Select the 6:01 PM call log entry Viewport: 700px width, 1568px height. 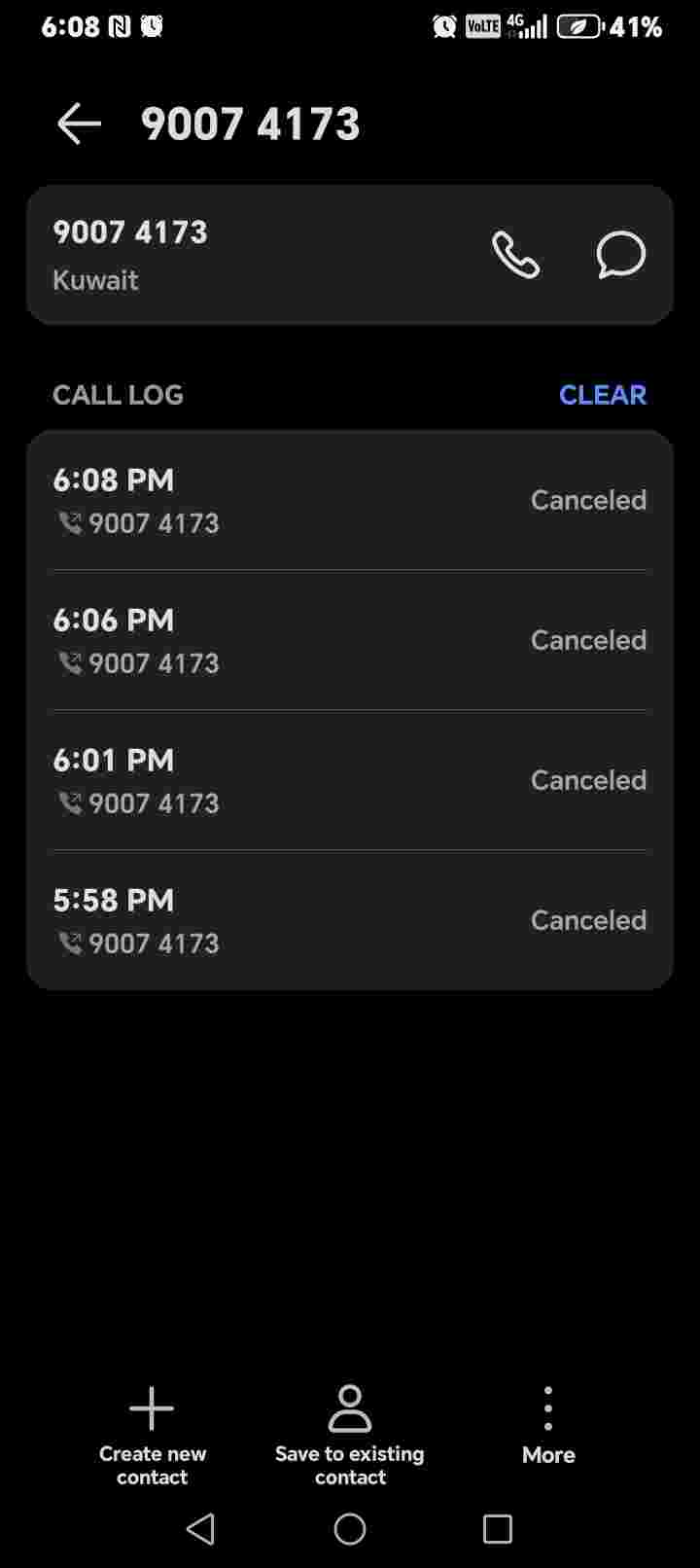pos(350,780)
